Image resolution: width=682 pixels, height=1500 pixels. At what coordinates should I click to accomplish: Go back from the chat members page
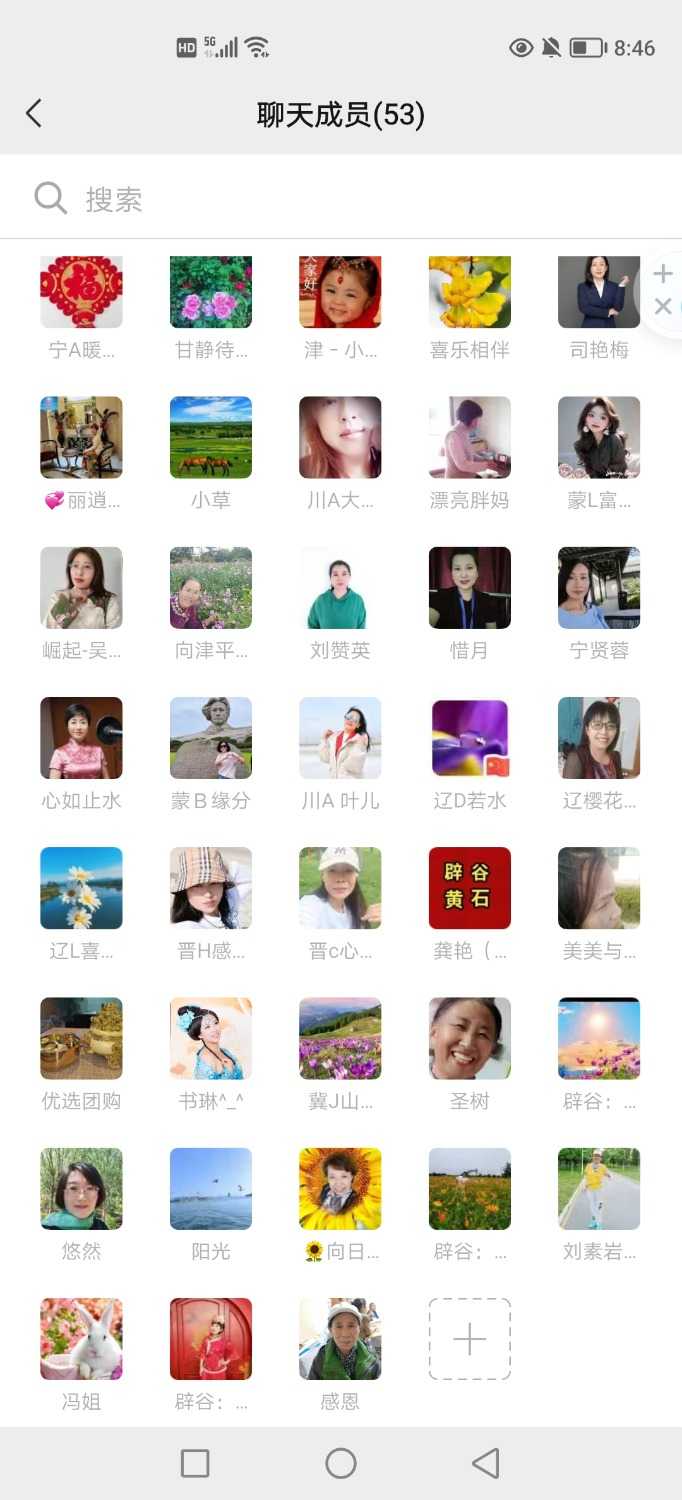pos(34,114)
